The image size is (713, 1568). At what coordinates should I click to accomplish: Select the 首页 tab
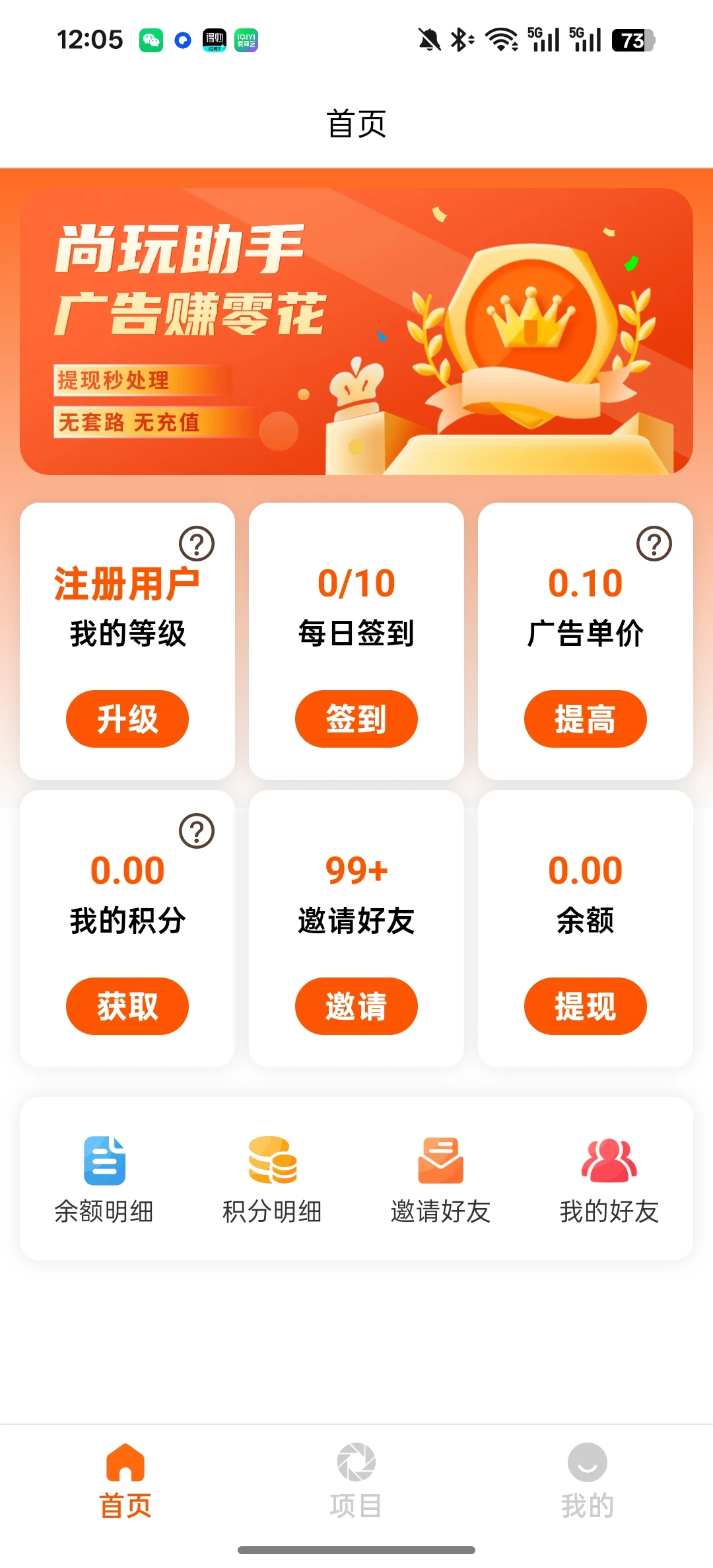(125, 1479)
